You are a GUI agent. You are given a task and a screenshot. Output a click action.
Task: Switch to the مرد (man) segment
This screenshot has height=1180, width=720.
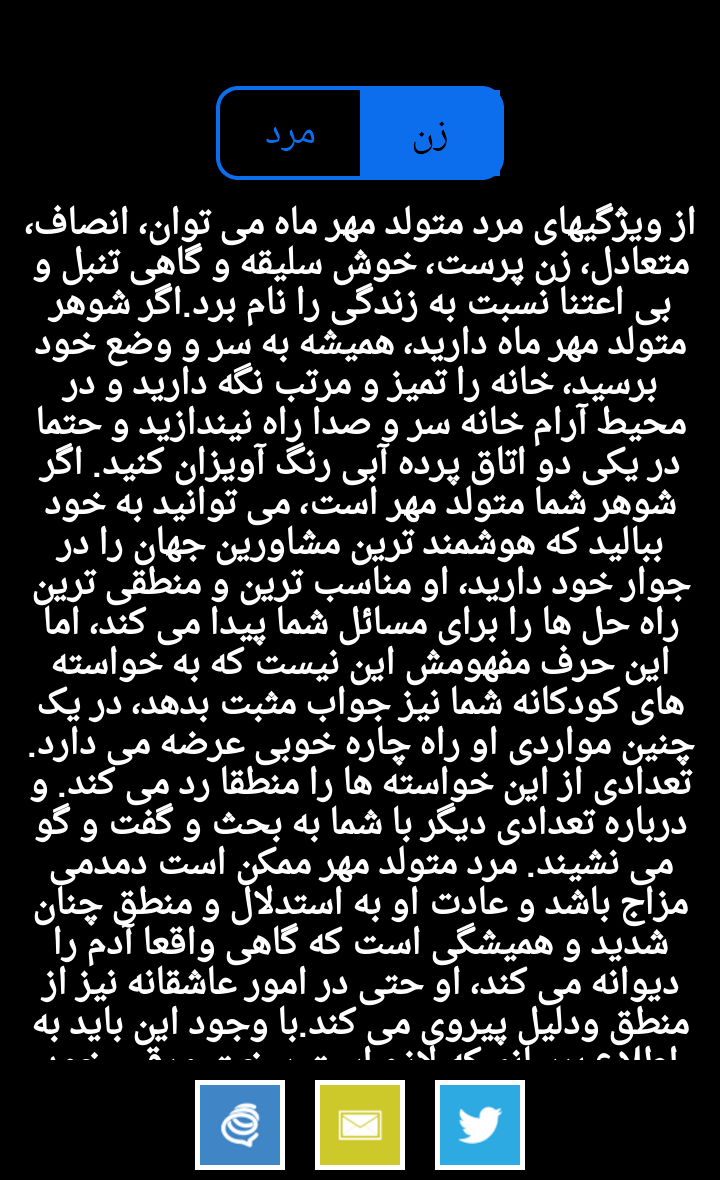(290, 133)
